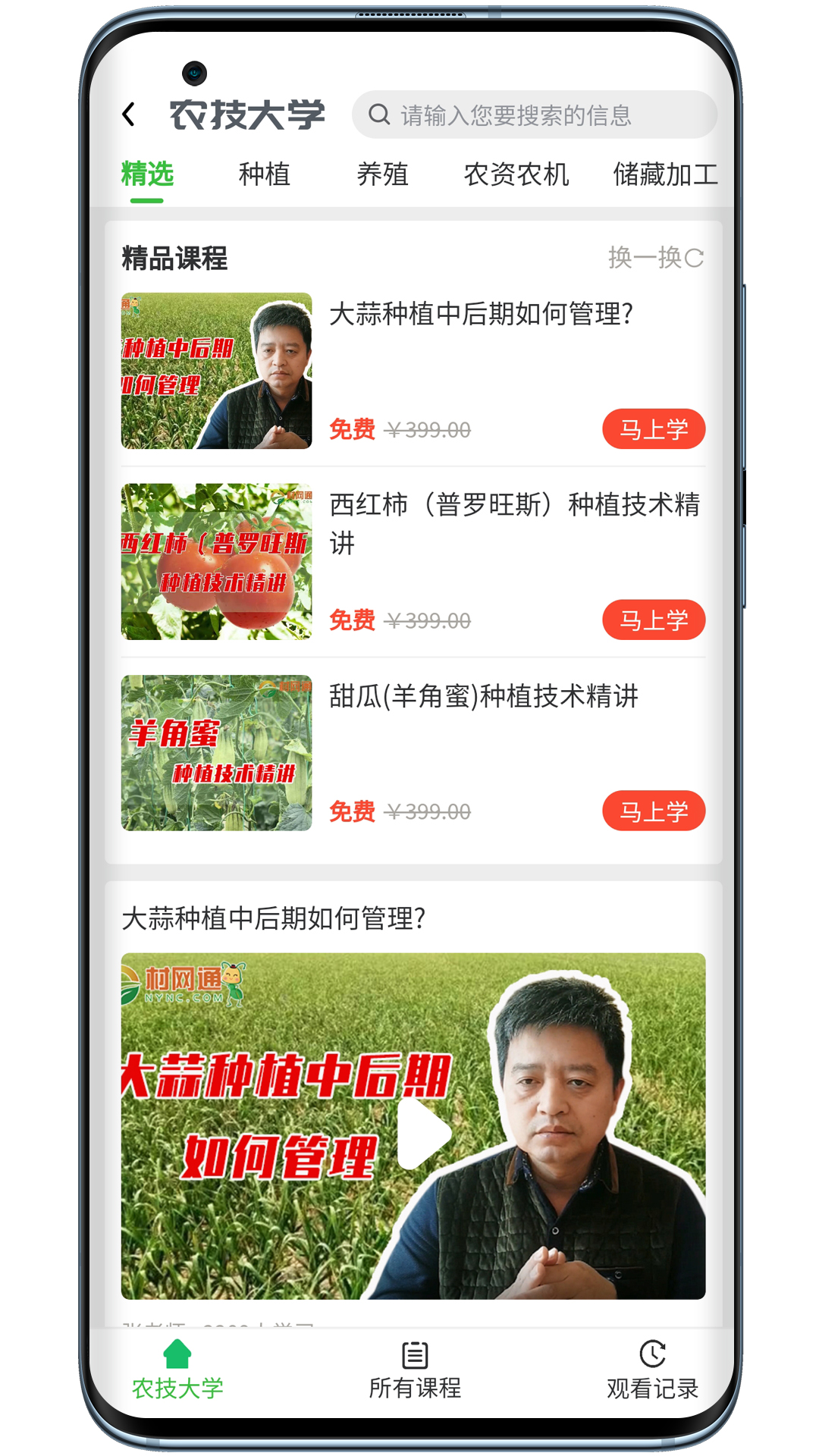Open 农技大学 home in bottom navigation
Viewport: 819px width, 1456px height.
click(x=177, y=1371)
